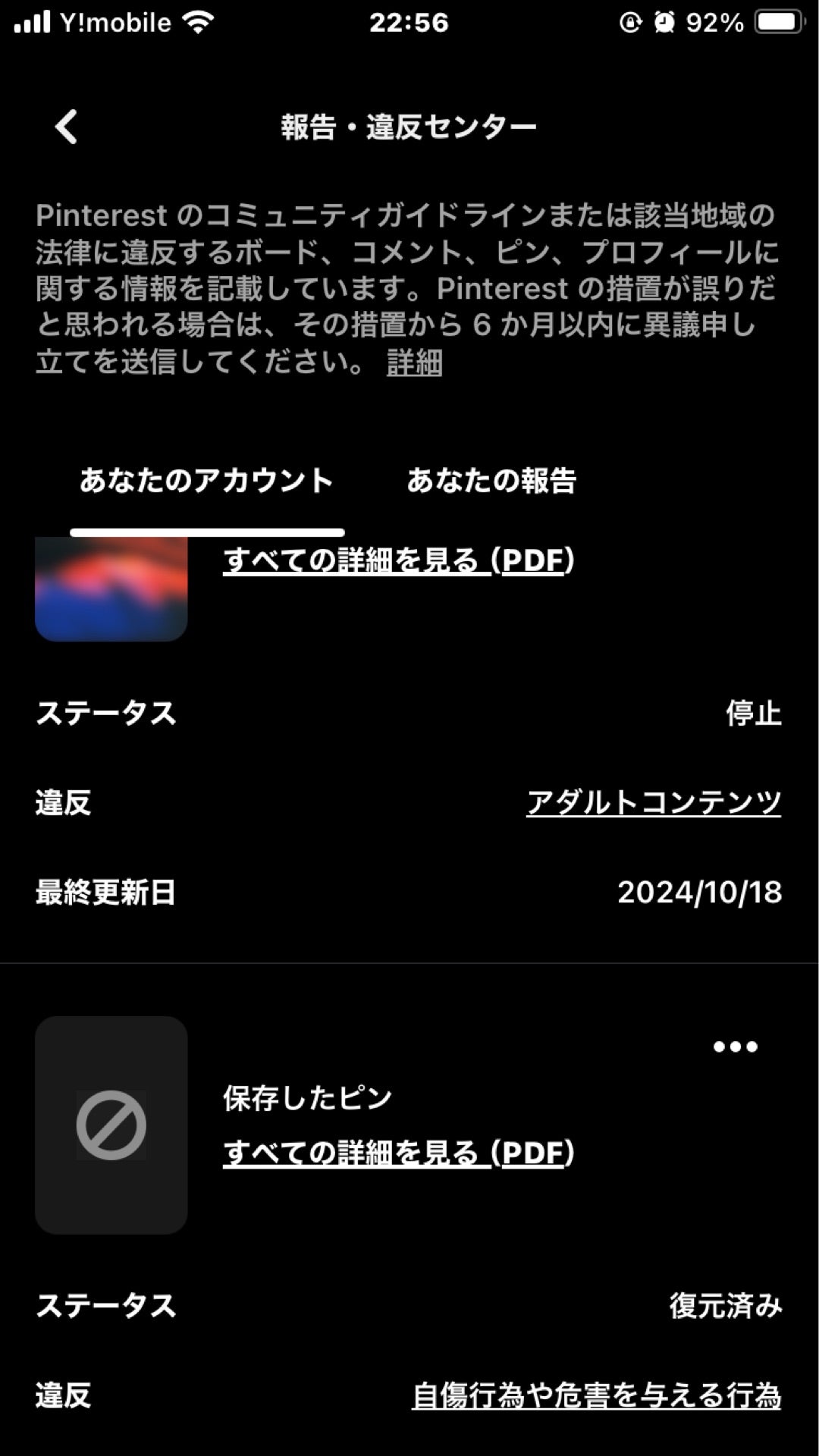Tap the blurred account thumbnail image
The height and width of the screenshot is (1456, 819).
tap(111, 589)
